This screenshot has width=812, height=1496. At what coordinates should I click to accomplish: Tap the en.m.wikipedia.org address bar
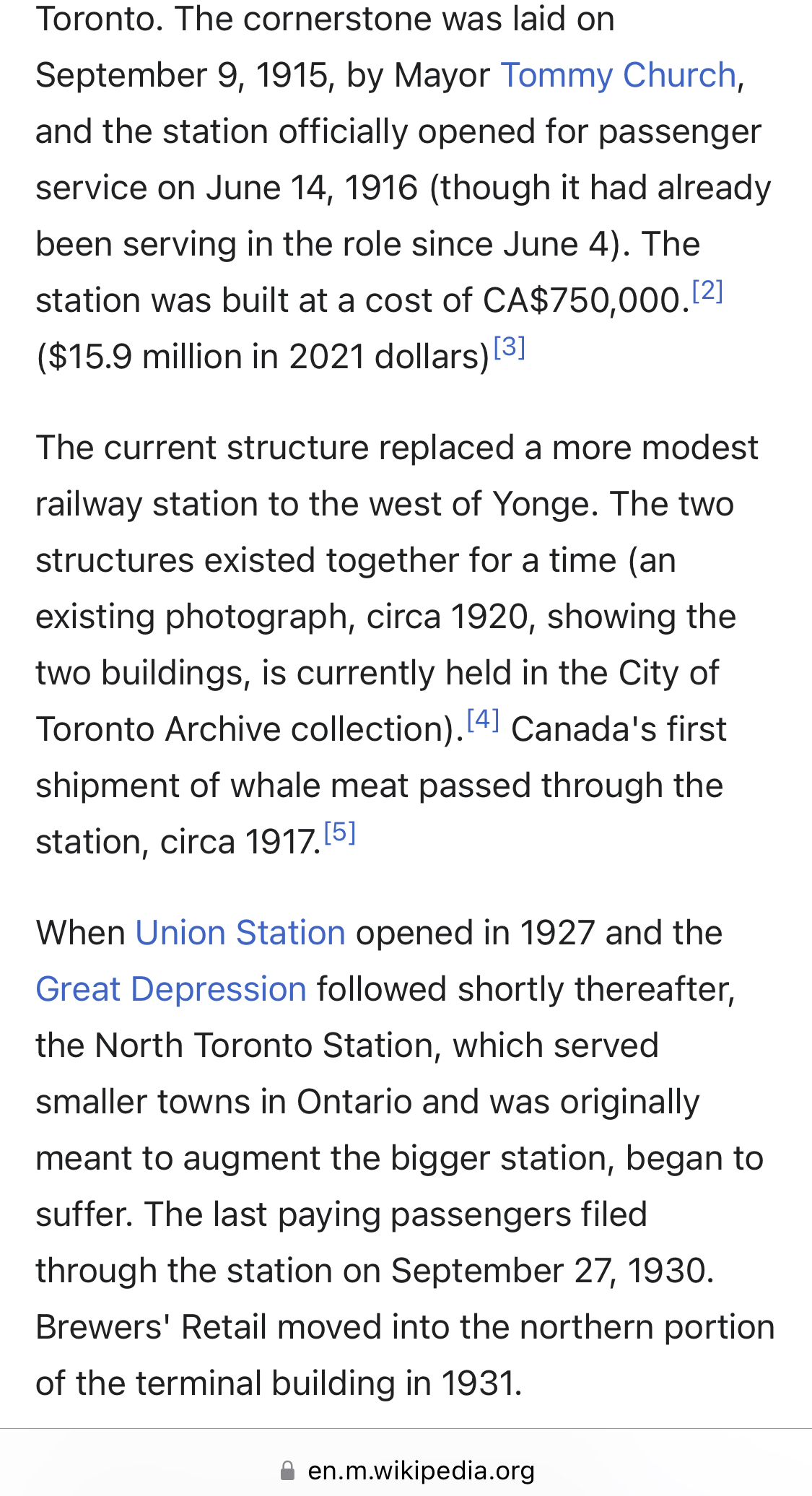tap(420, 1470)
